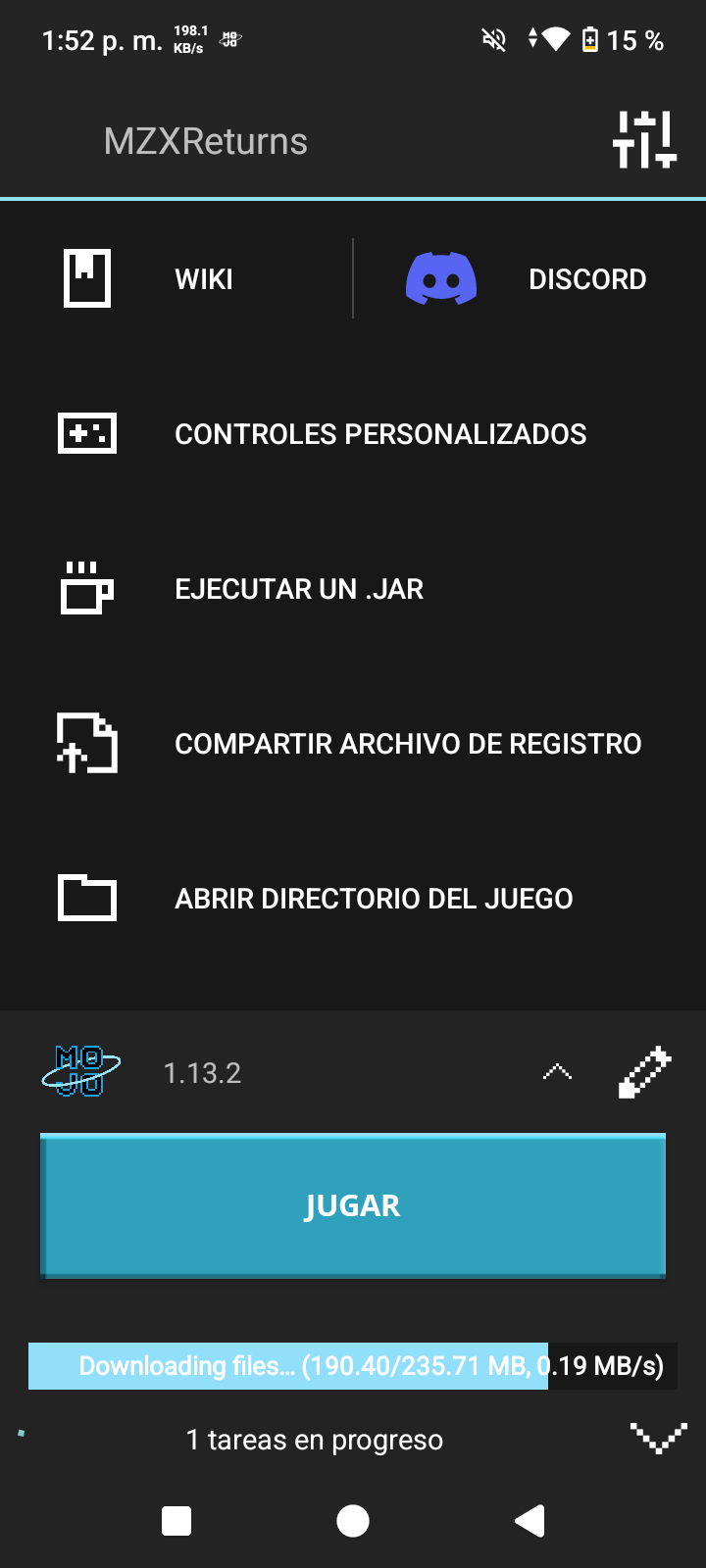Expand the 1.13.2 version selector
The height and width of the screenshot is (1568, 706).
pos(557,1072)
